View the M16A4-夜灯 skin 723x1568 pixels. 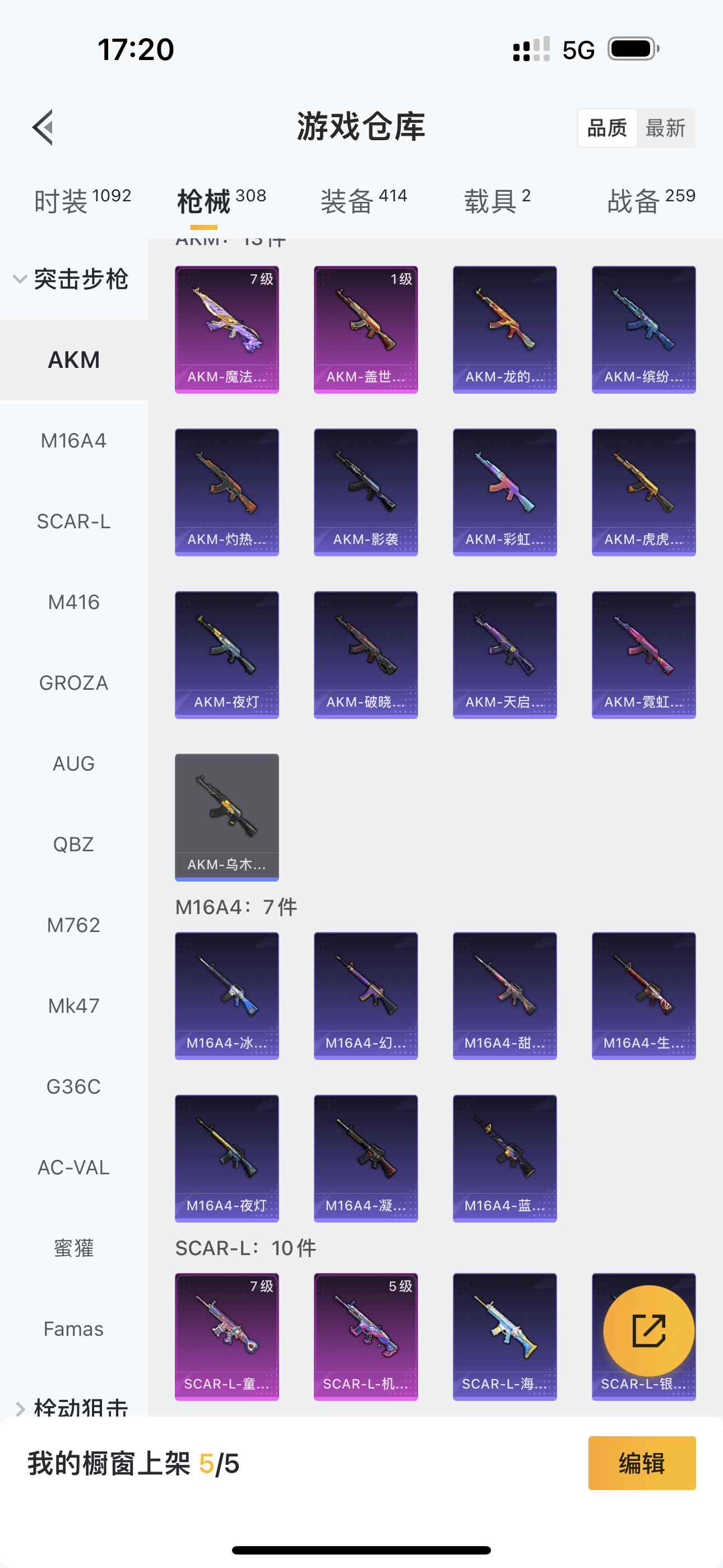227,1157
